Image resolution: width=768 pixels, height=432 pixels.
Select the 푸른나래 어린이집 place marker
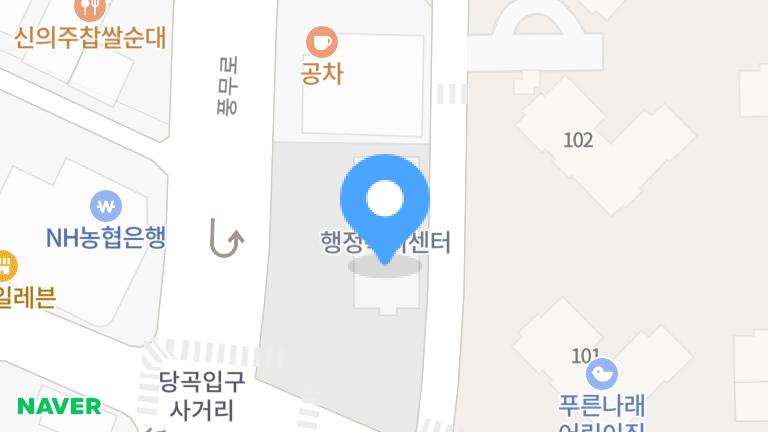pyautogui.click(x=601, y=376)
